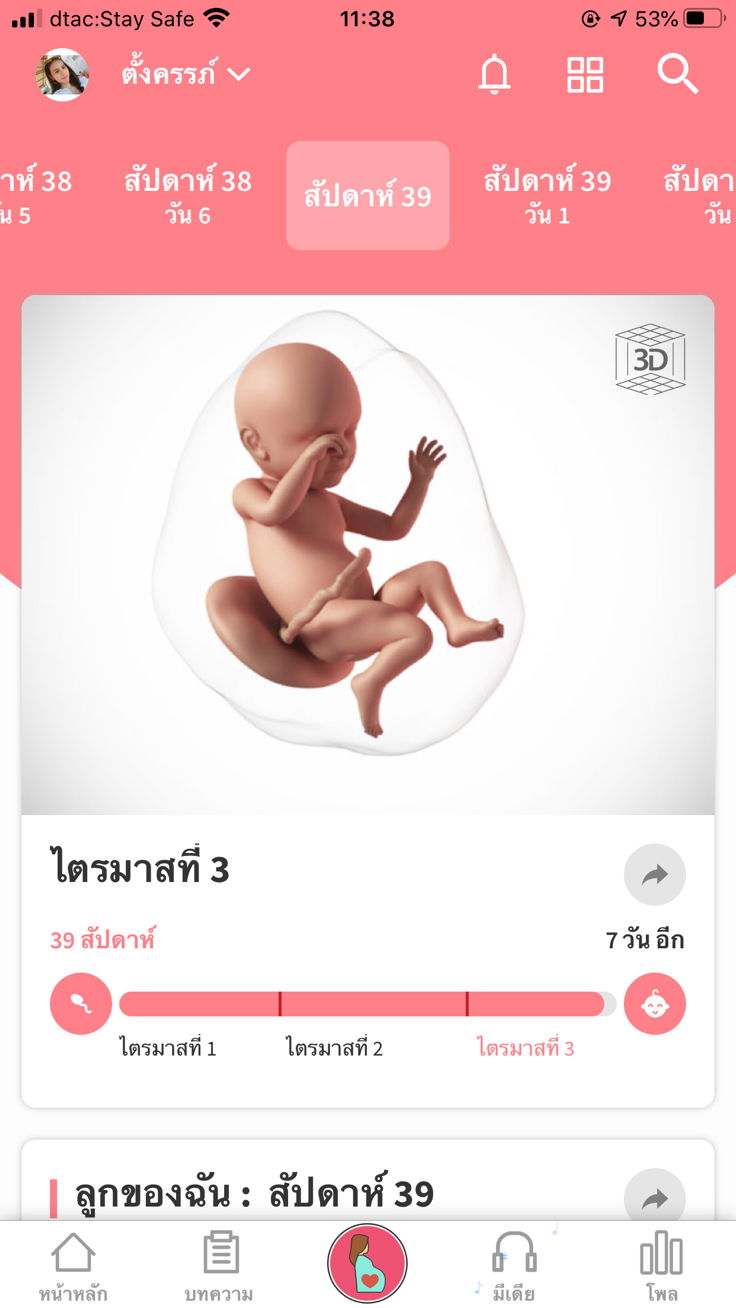Screen dimensions: 736x1308
Task: Click the trimester progress bar
Action: (x=367, y=1001)
